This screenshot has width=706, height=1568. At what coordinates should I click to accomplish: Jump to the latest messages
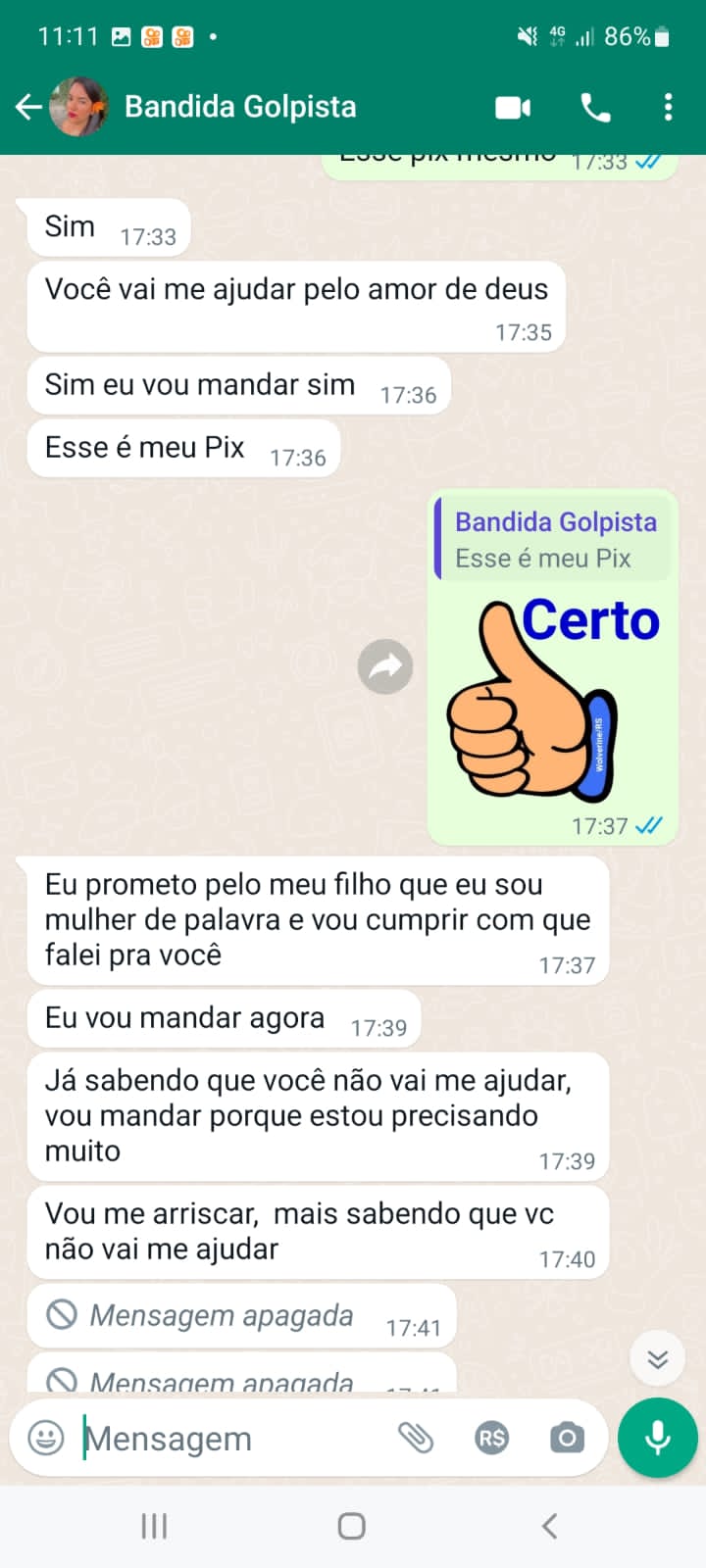coord(657,1358)
